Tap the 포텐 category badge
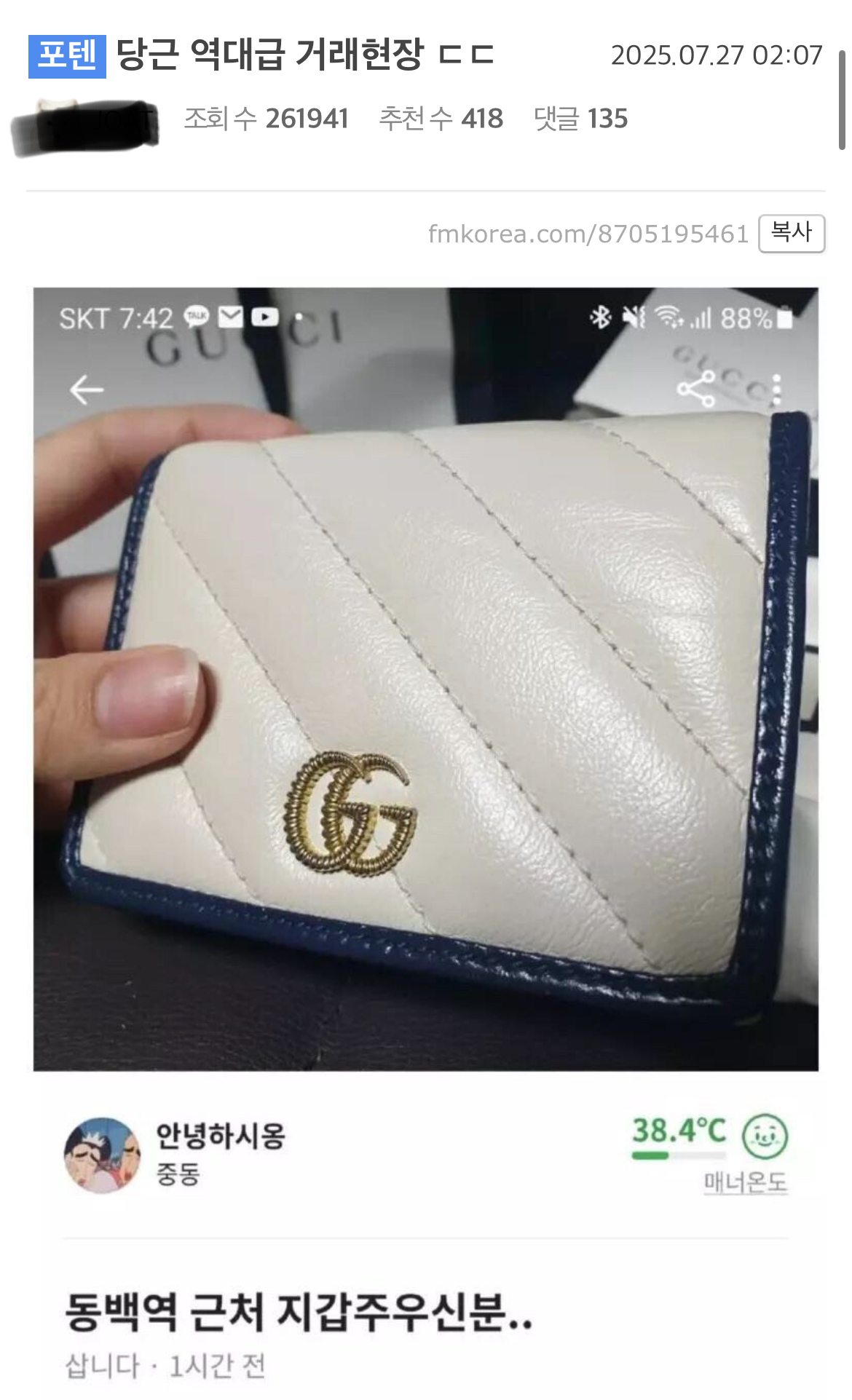 (67, 55)
